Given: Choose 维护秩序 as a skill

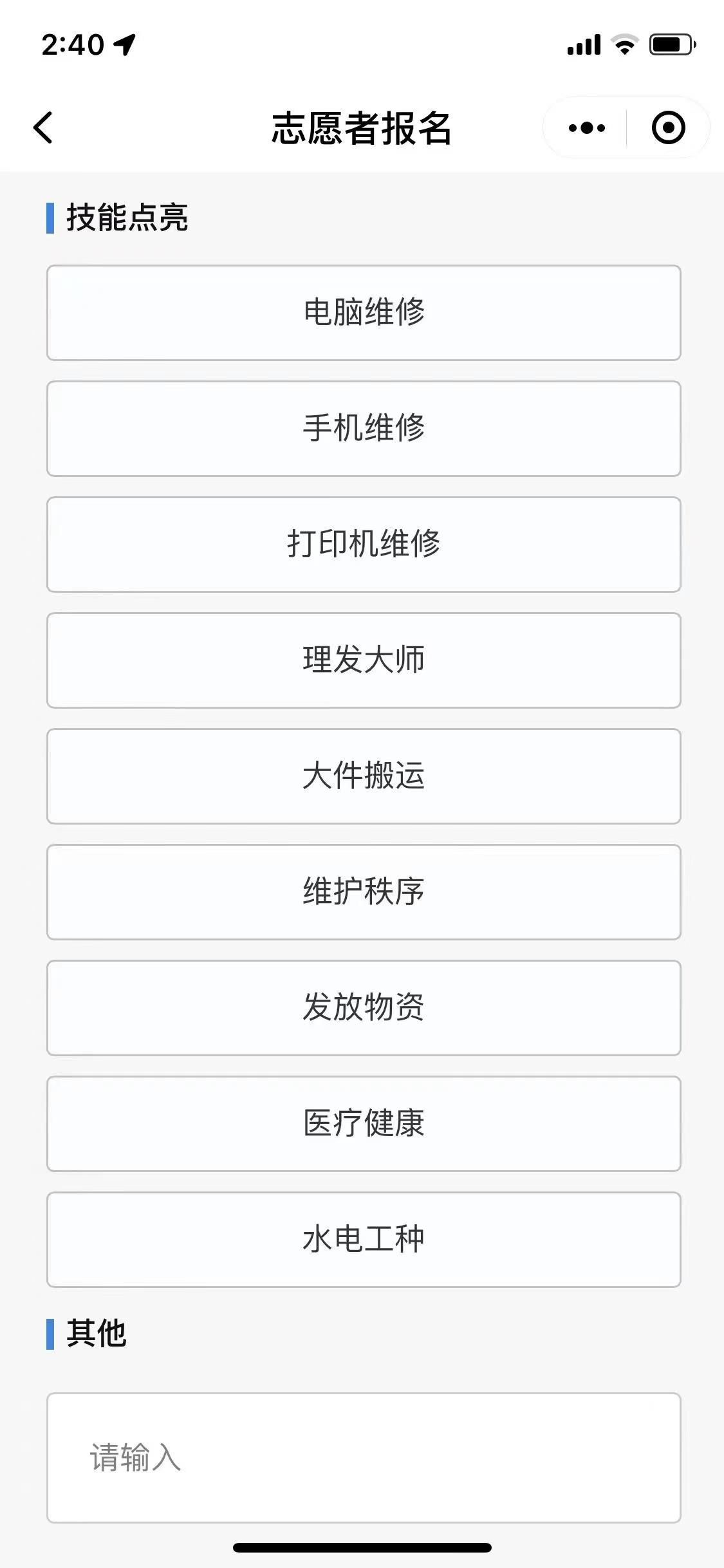Looking at the screenshot, I should point(364,892).
